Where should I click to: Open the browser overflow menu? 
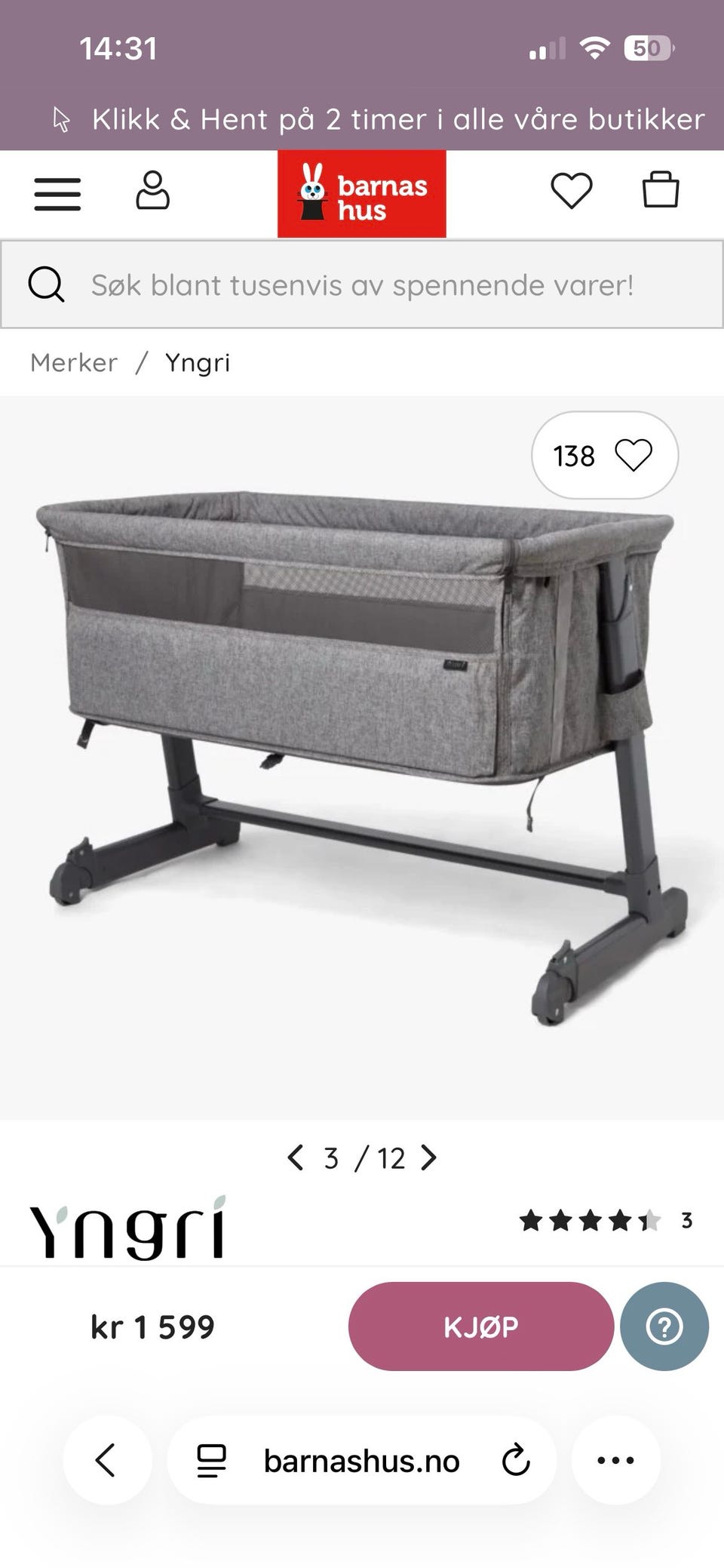615,1460
